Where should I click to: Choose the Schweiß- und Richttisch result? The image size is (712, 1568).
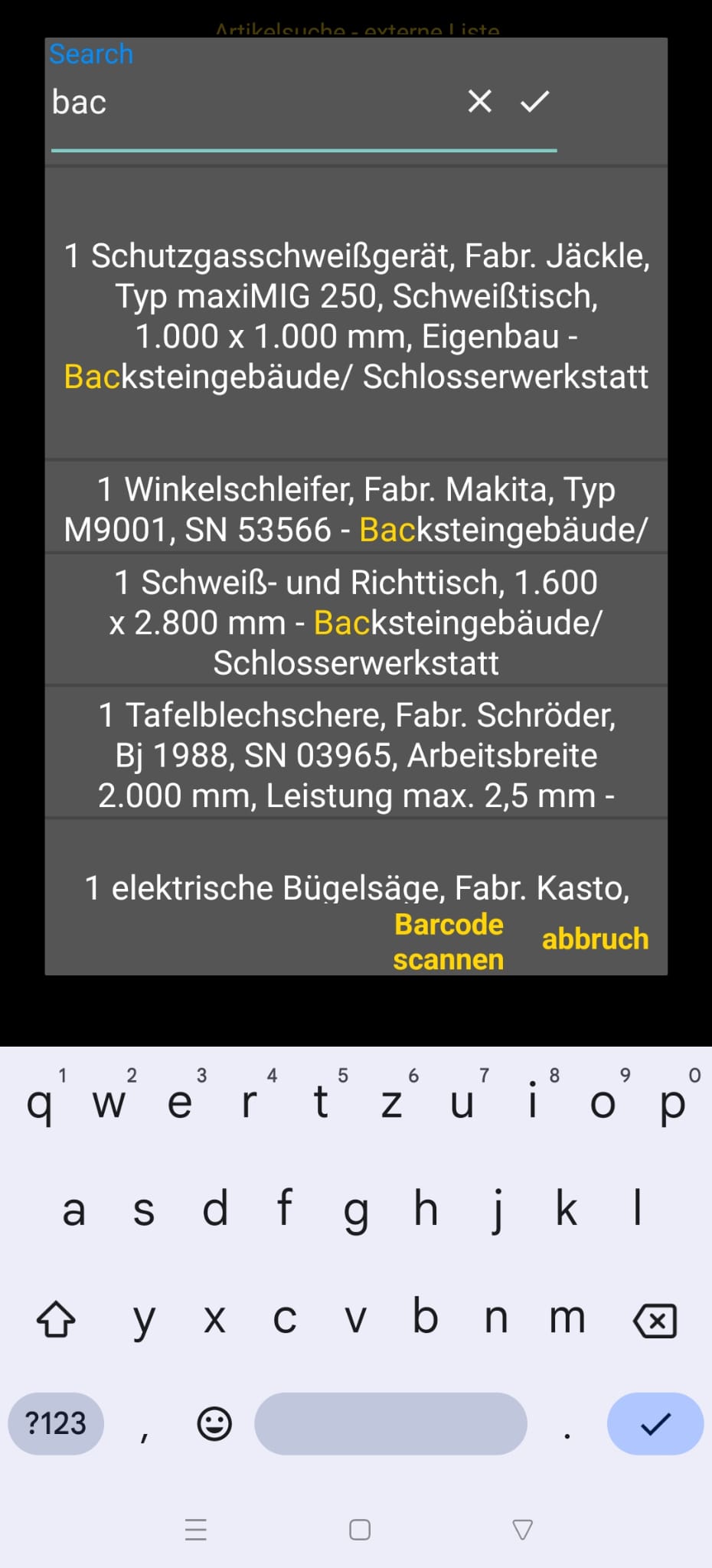pos(356,622)
